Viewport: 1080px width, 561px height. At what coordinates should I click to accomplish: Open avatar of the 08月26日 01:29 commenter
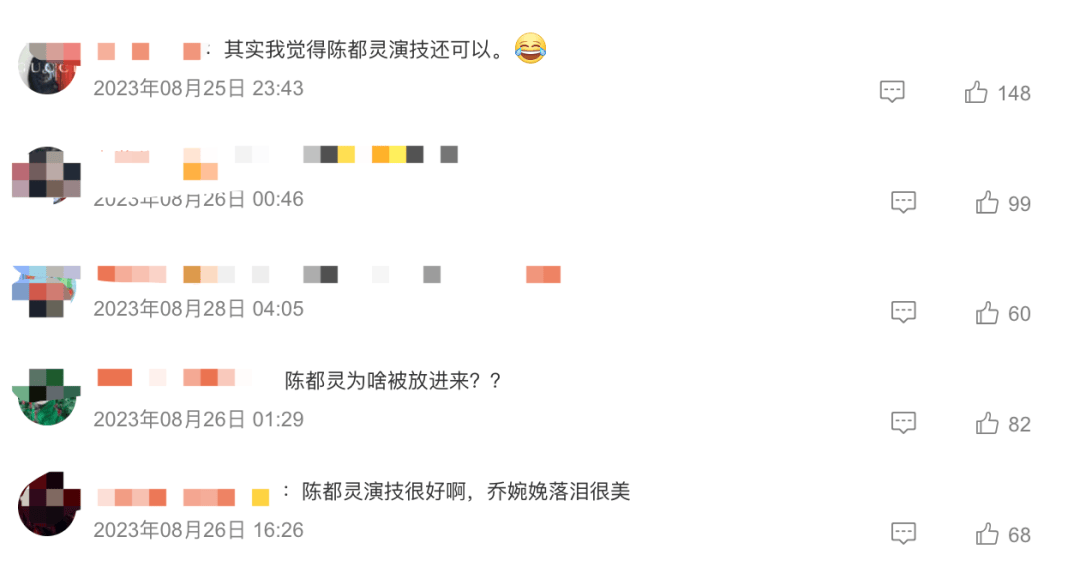click(47, 396)
